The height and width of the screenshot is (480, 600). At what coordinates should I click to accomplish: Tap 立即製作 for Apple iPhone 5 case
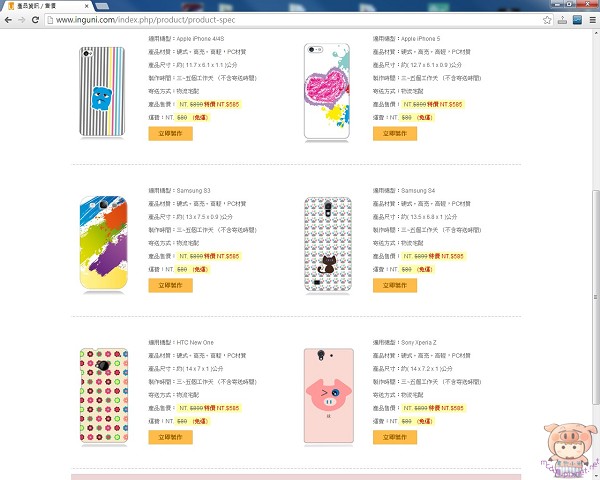[394, 133]
